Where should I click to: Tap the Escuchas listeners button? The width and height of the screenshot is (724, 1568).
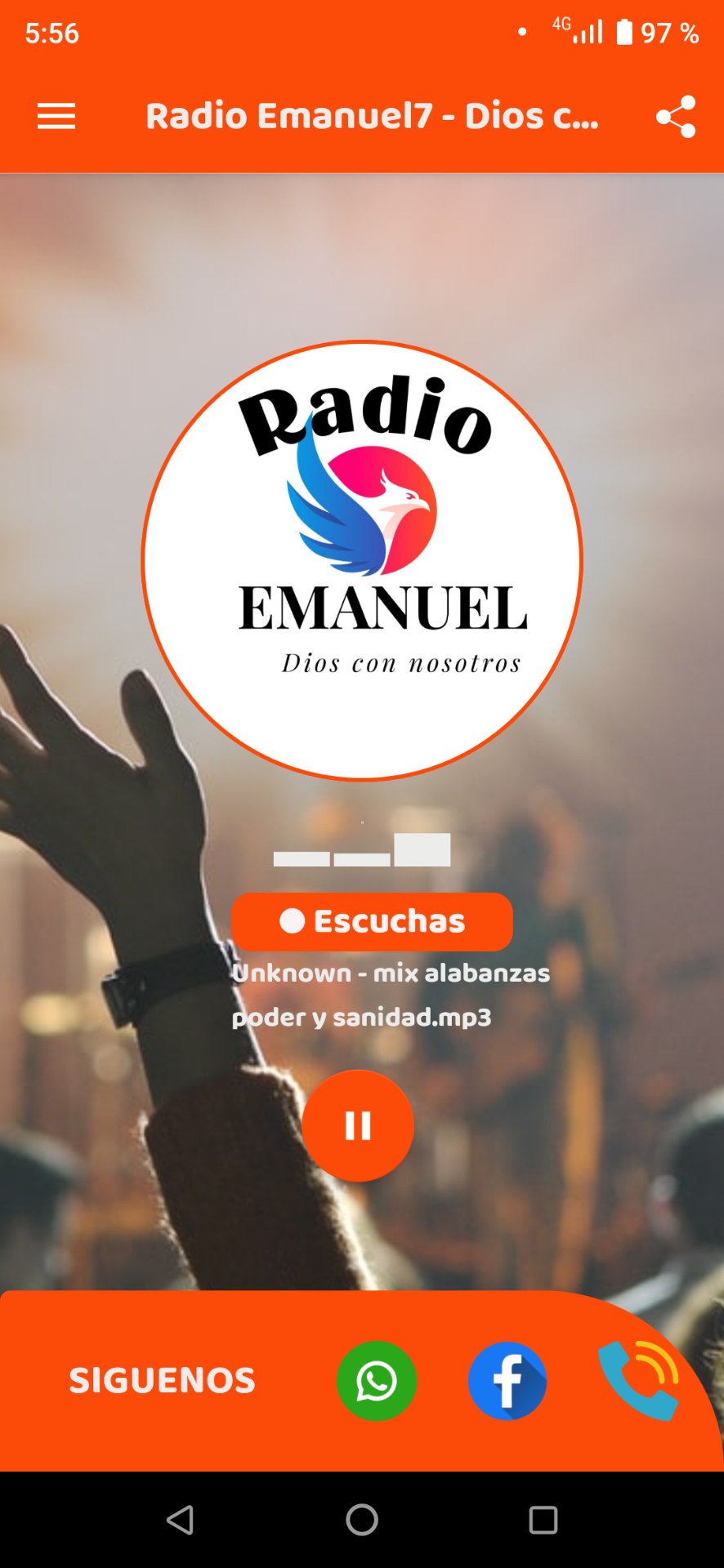click(x=371, y=921)
